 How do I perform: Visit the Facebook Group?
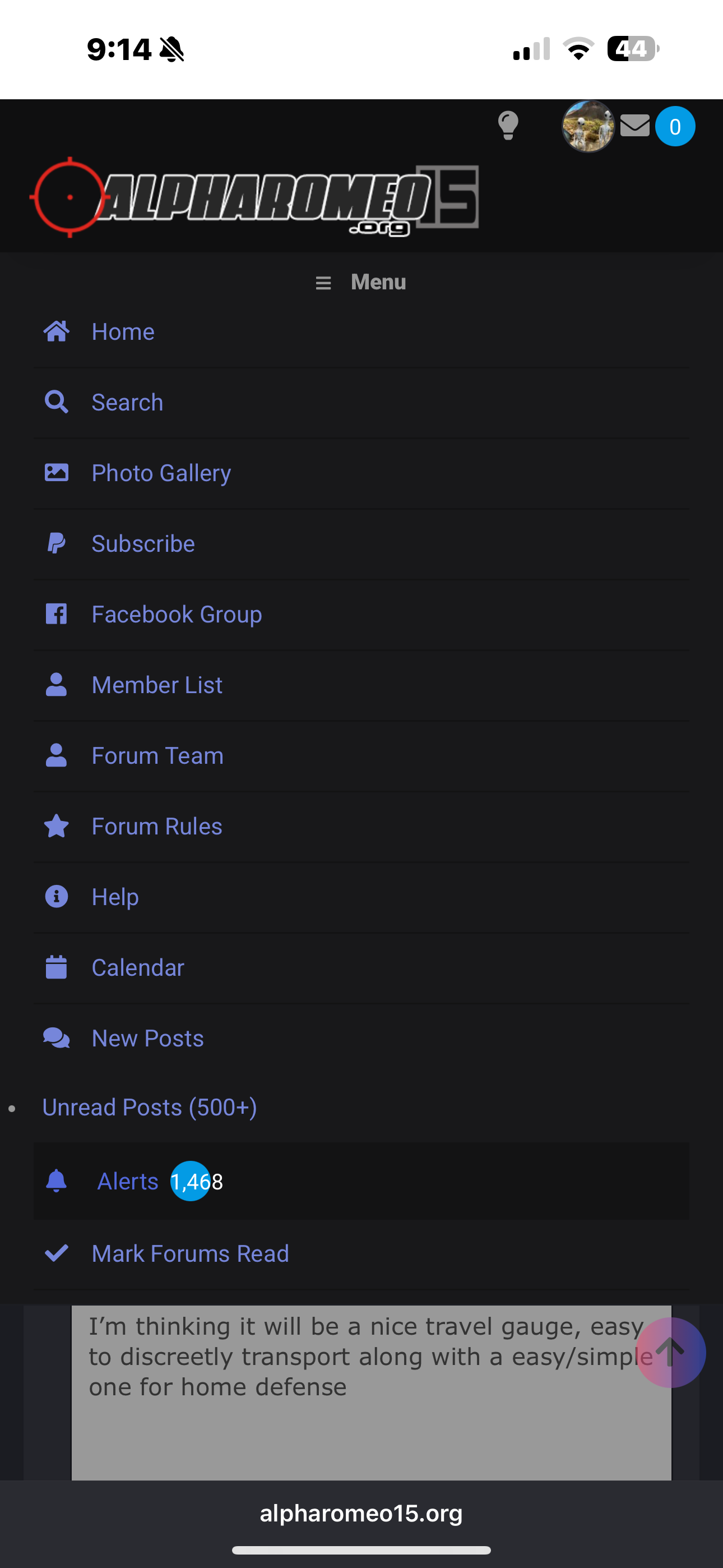pyautogui.click(x=177, y=614)
